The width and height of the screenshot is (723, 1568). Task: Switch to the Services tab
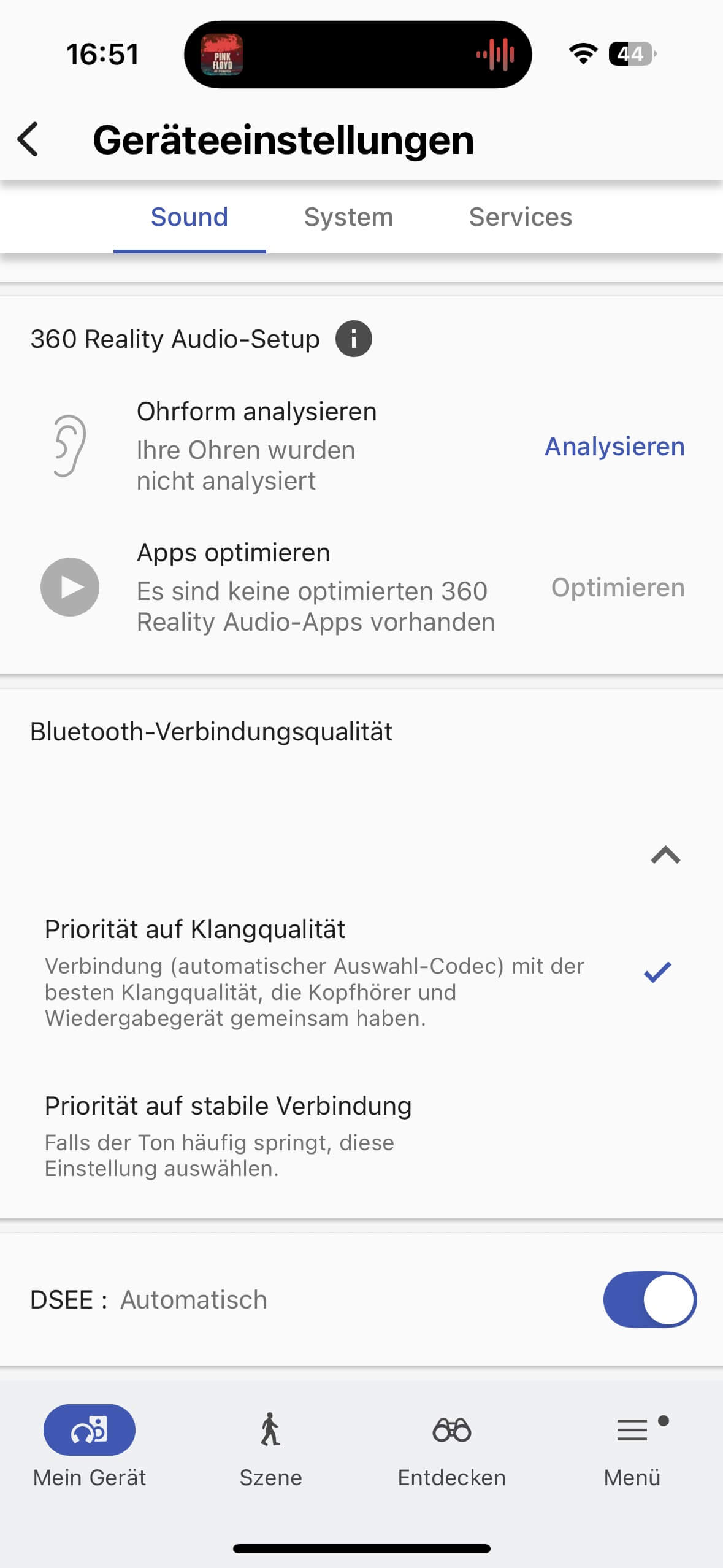(520, 217)
